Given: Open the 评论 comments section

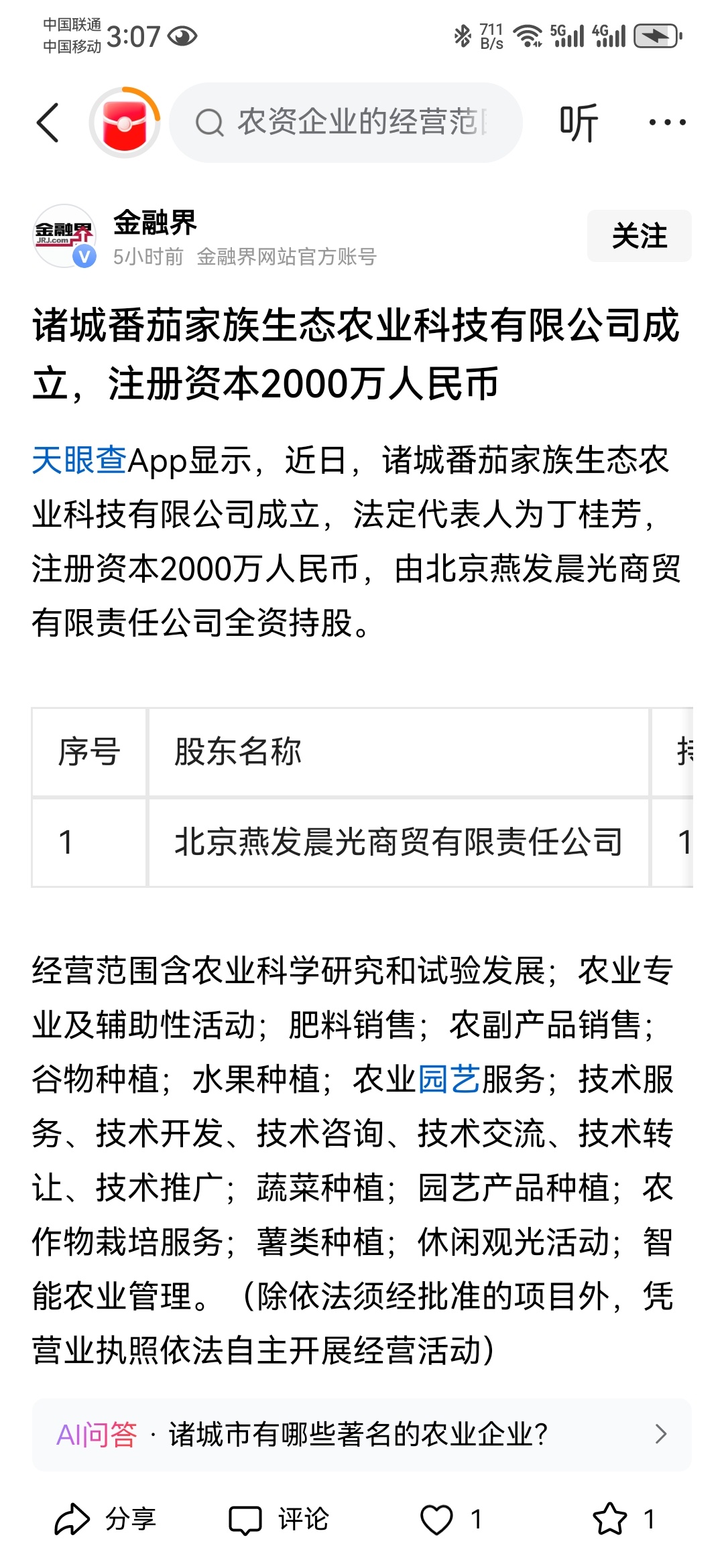Looking at the screenshot, I should pos(279,1519).
